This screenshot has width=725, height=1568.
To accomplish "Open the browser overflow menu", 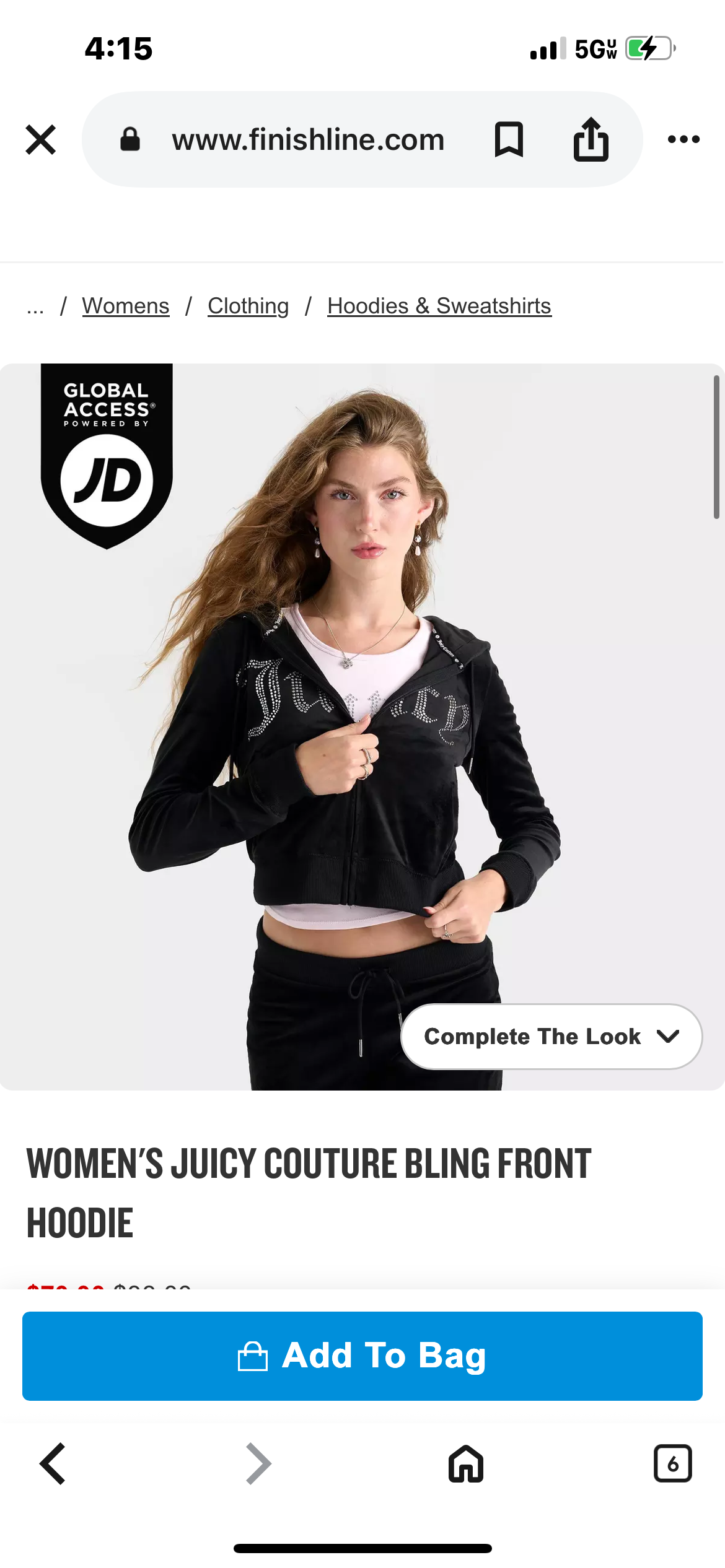I will pyautogui.click(x=683, y=140).
